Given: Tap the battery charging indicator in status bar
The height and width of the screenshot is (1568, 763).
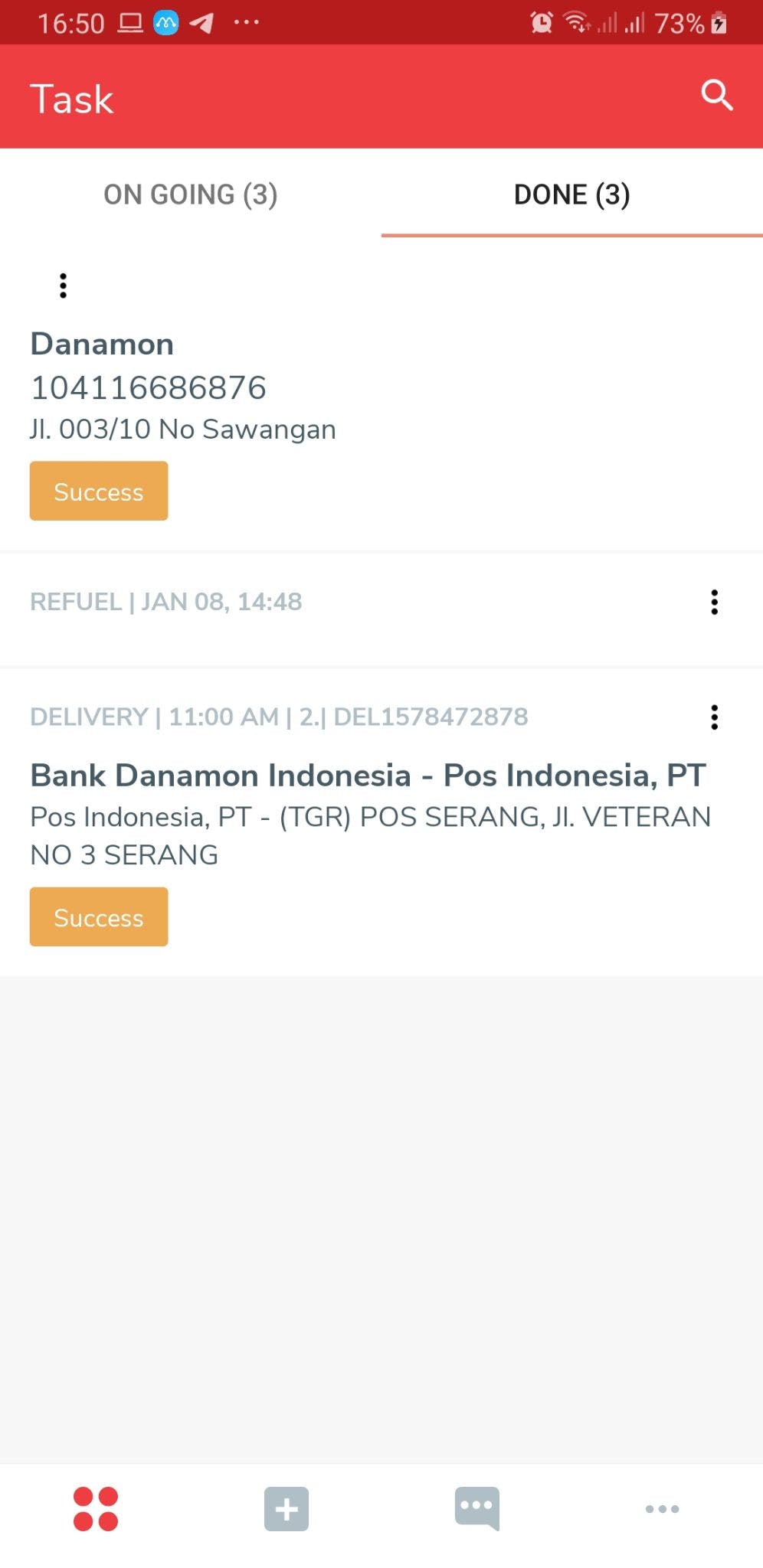Looking at the screenshot, I should pos(718,21).
